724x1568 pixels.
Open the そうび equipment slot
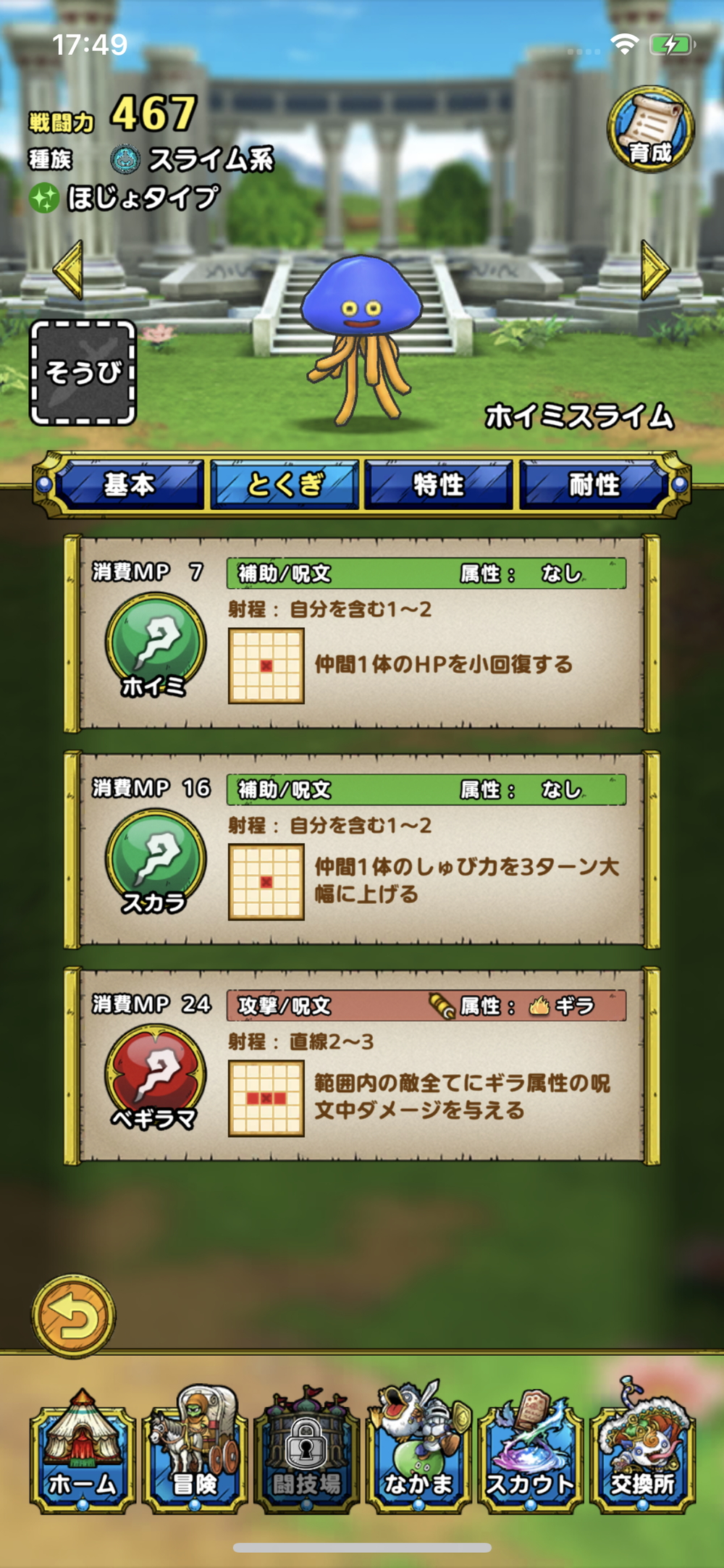(x=83, y=373)
